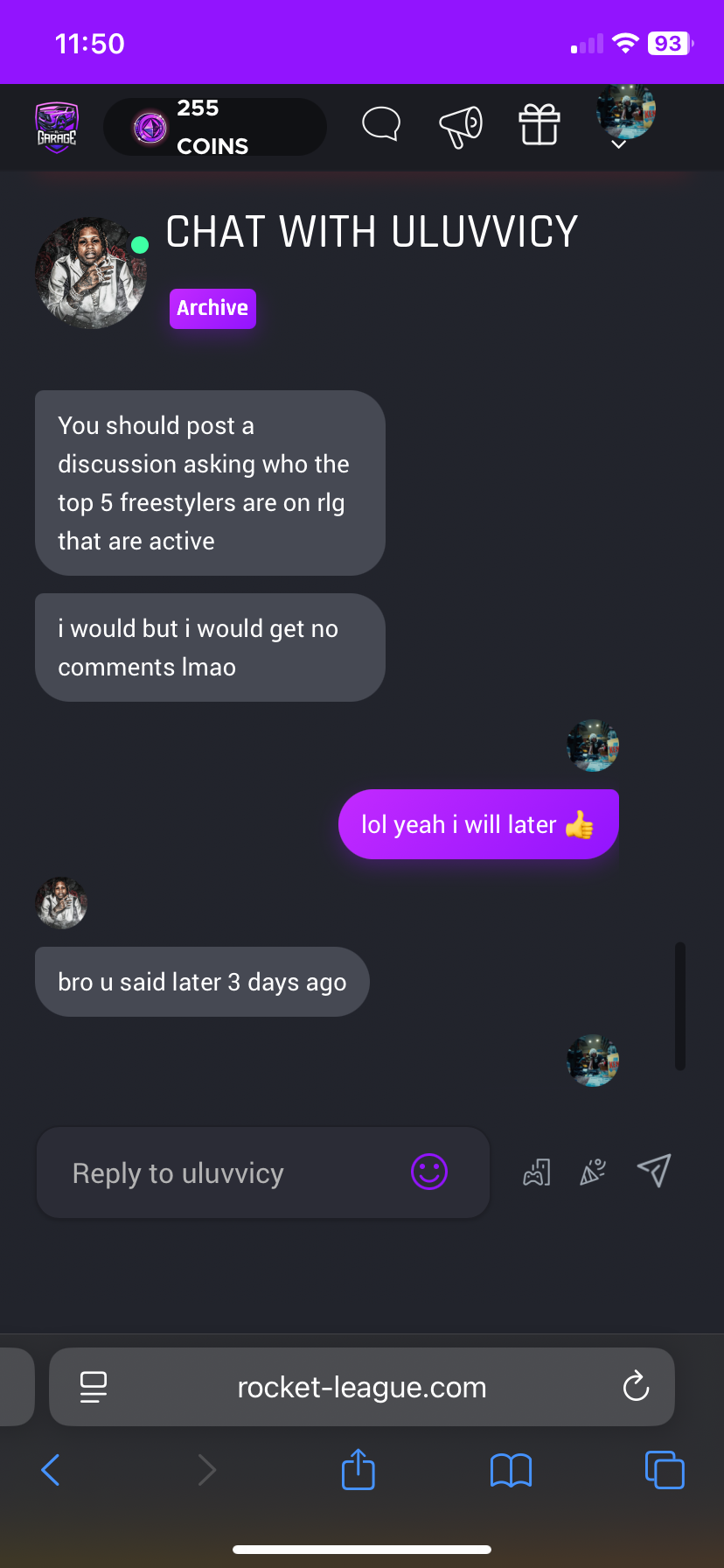Archive this chat conversation

tap(212, 308)
